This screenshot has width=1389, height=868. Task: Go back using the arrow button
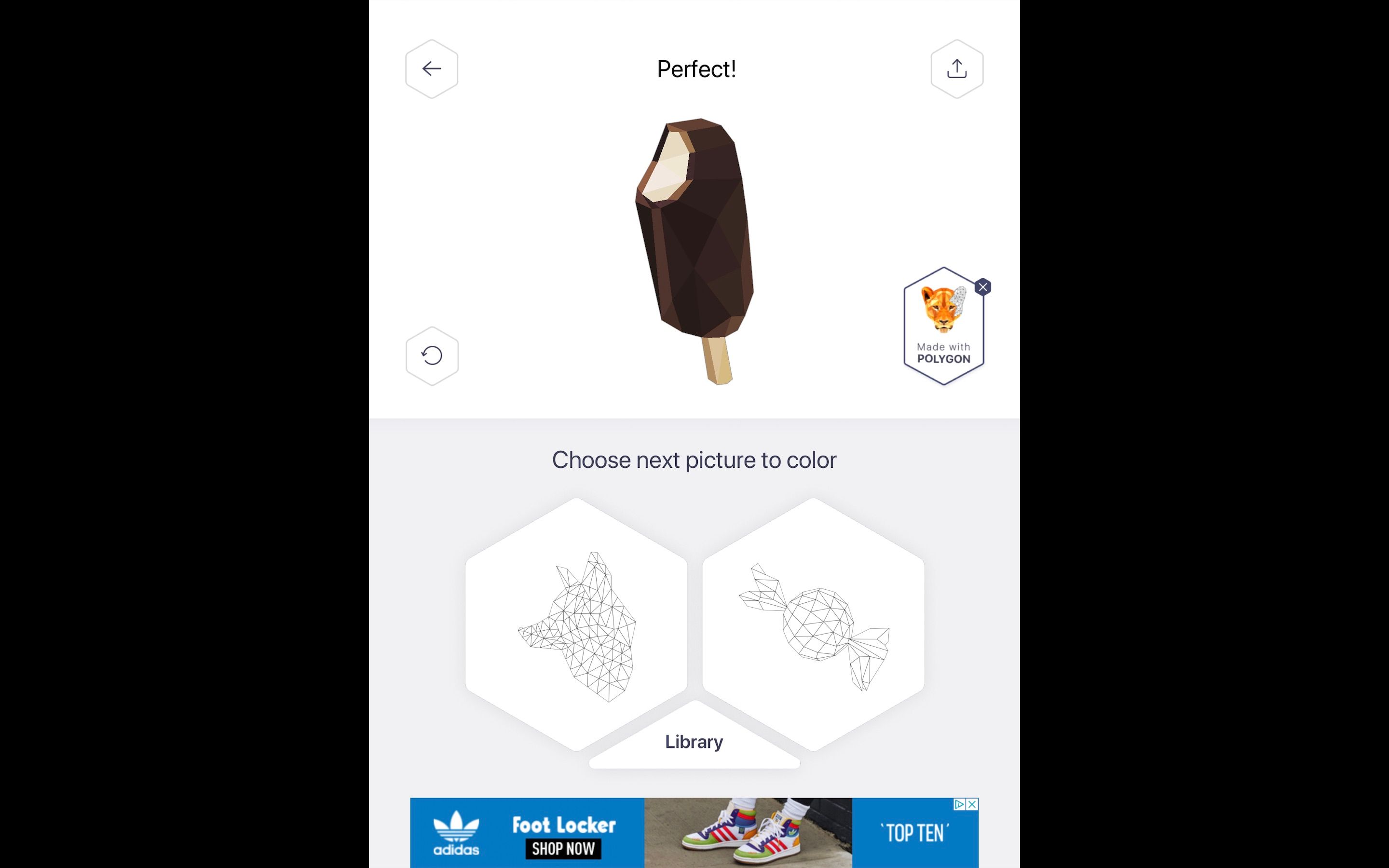coord(432,69)
